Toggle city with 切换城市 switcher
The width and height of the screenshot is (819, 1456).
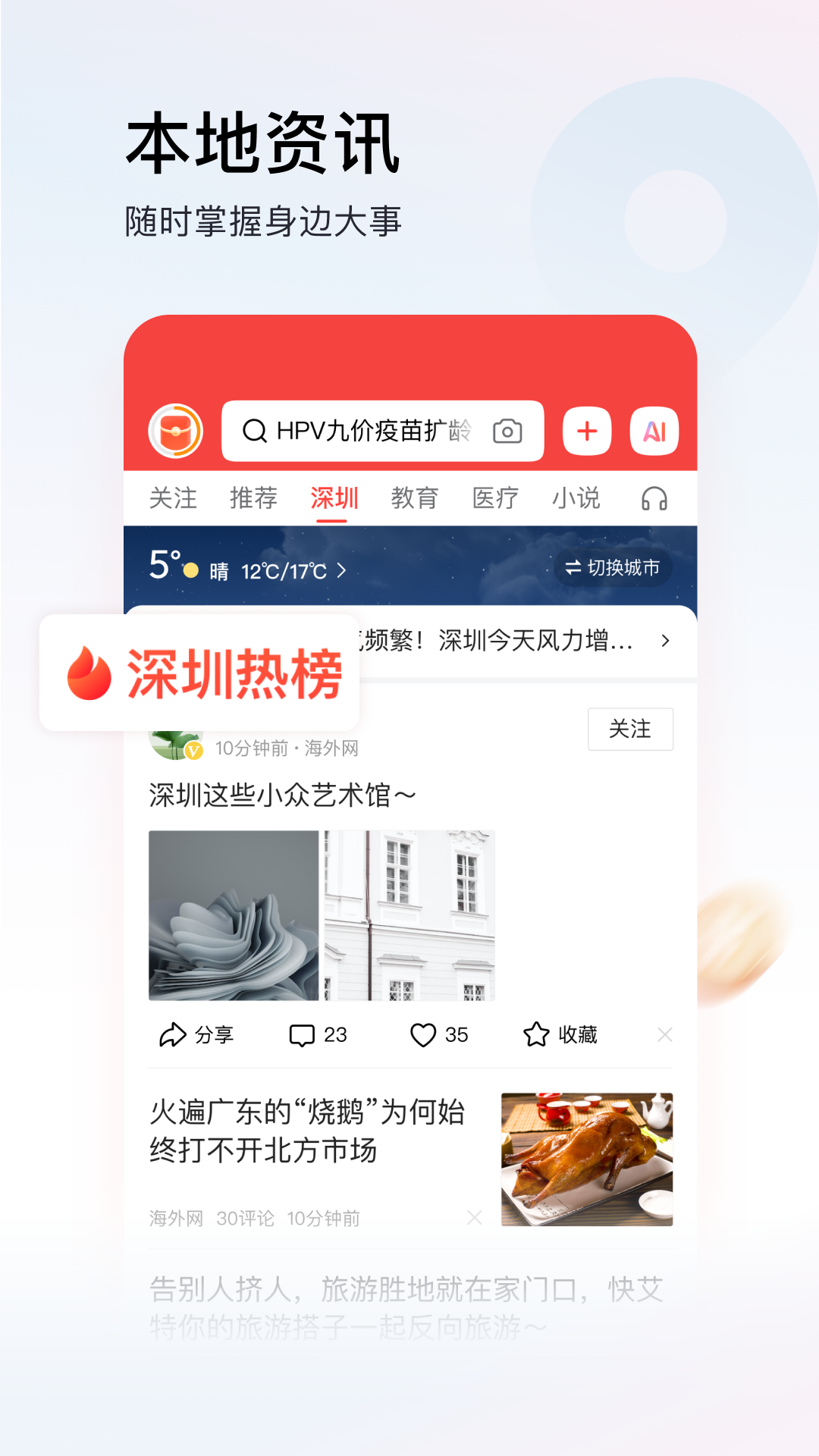(x=615, y=566)
